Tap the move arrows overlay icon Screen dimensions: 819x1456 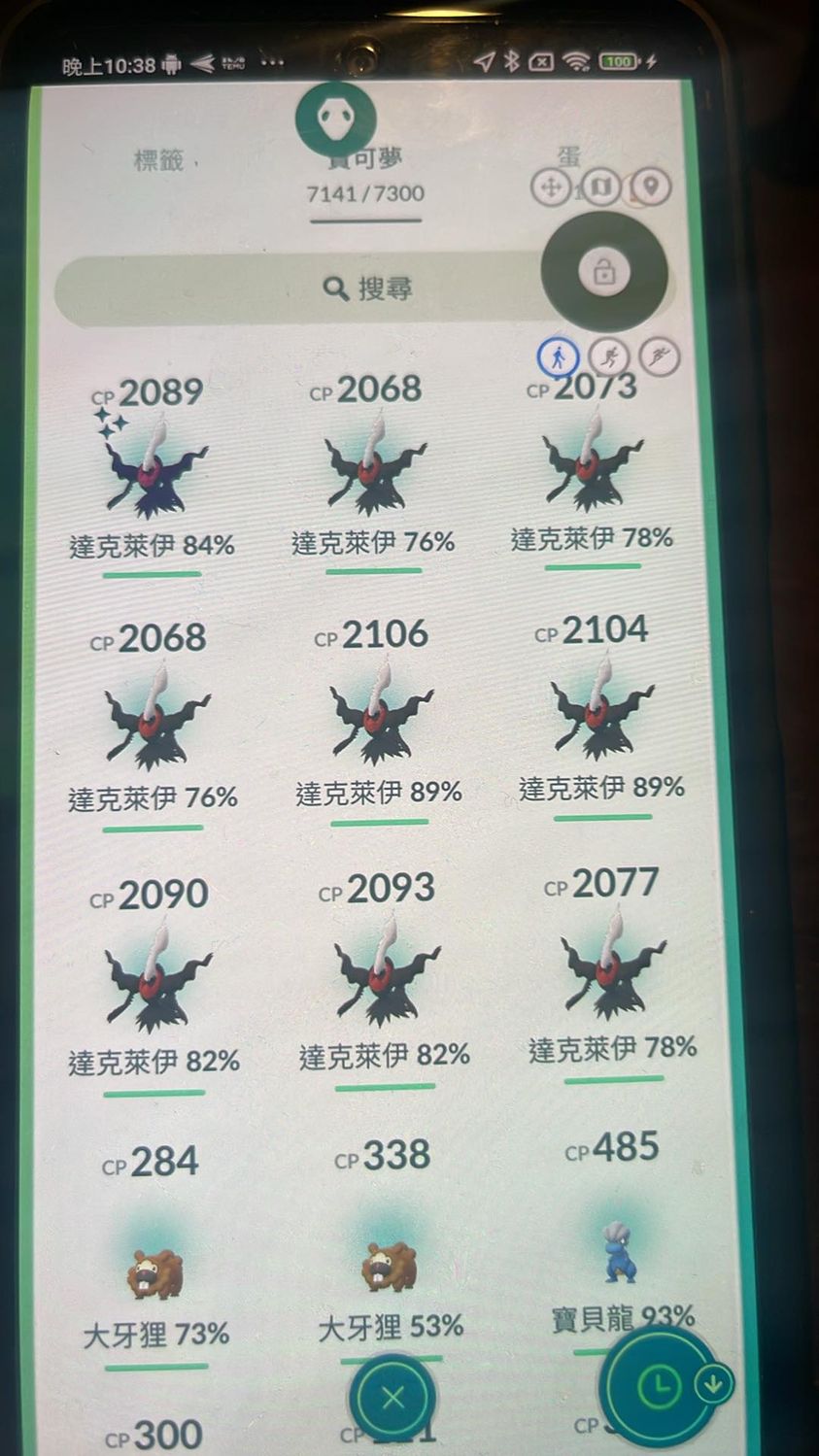point(550,186)
